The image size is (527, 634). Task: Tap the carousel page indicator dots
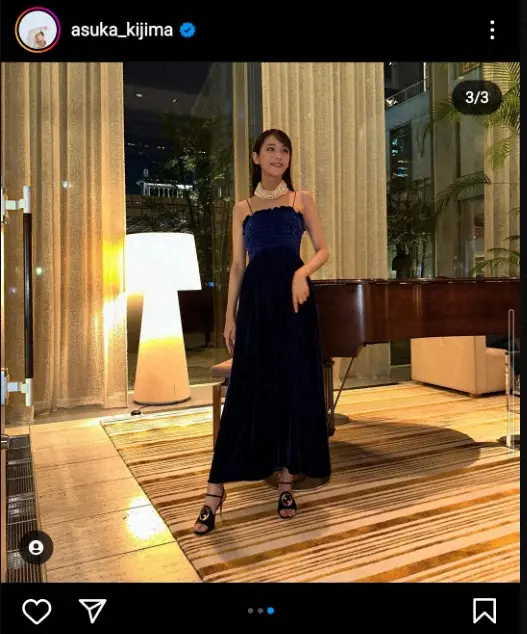coord(261,611)
